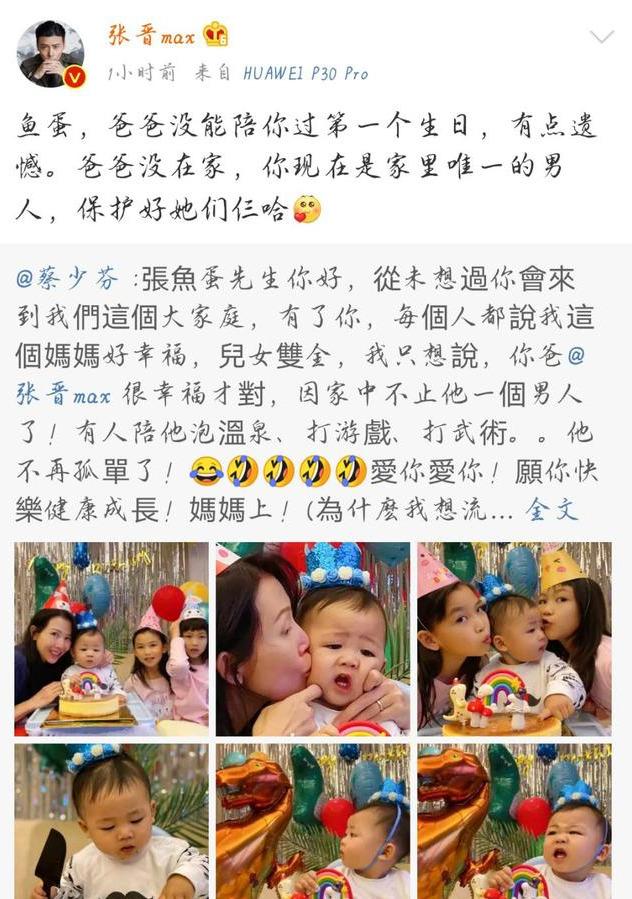Open the photo of the crying baby by the dinosaur balloon
Screen dimensions: 632x899
pyautogui.click(x=514, y=820)
